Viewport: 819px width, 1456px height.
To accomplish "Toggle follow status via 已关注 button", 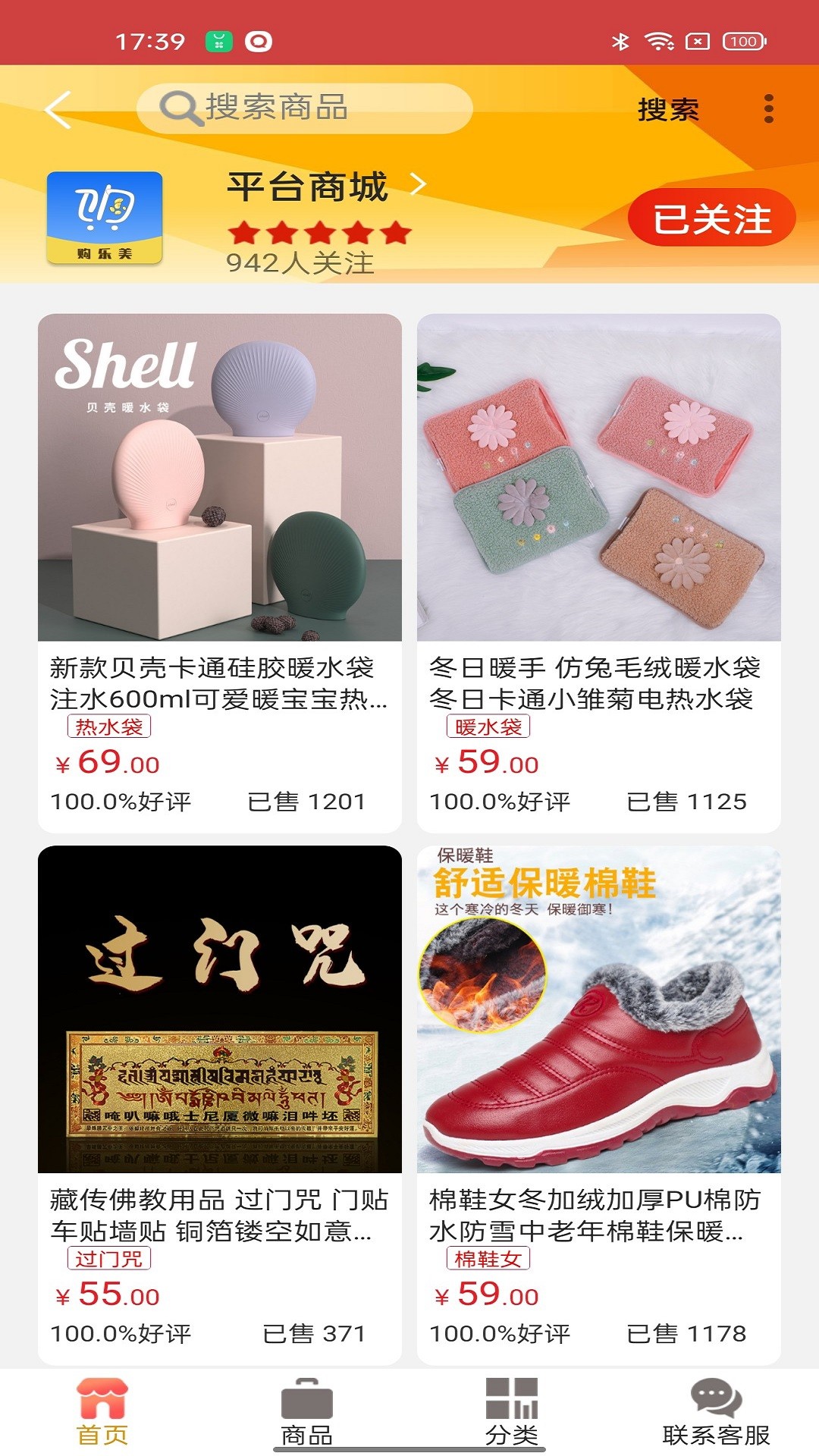I will pyautogui.click(x=711, y=217).
